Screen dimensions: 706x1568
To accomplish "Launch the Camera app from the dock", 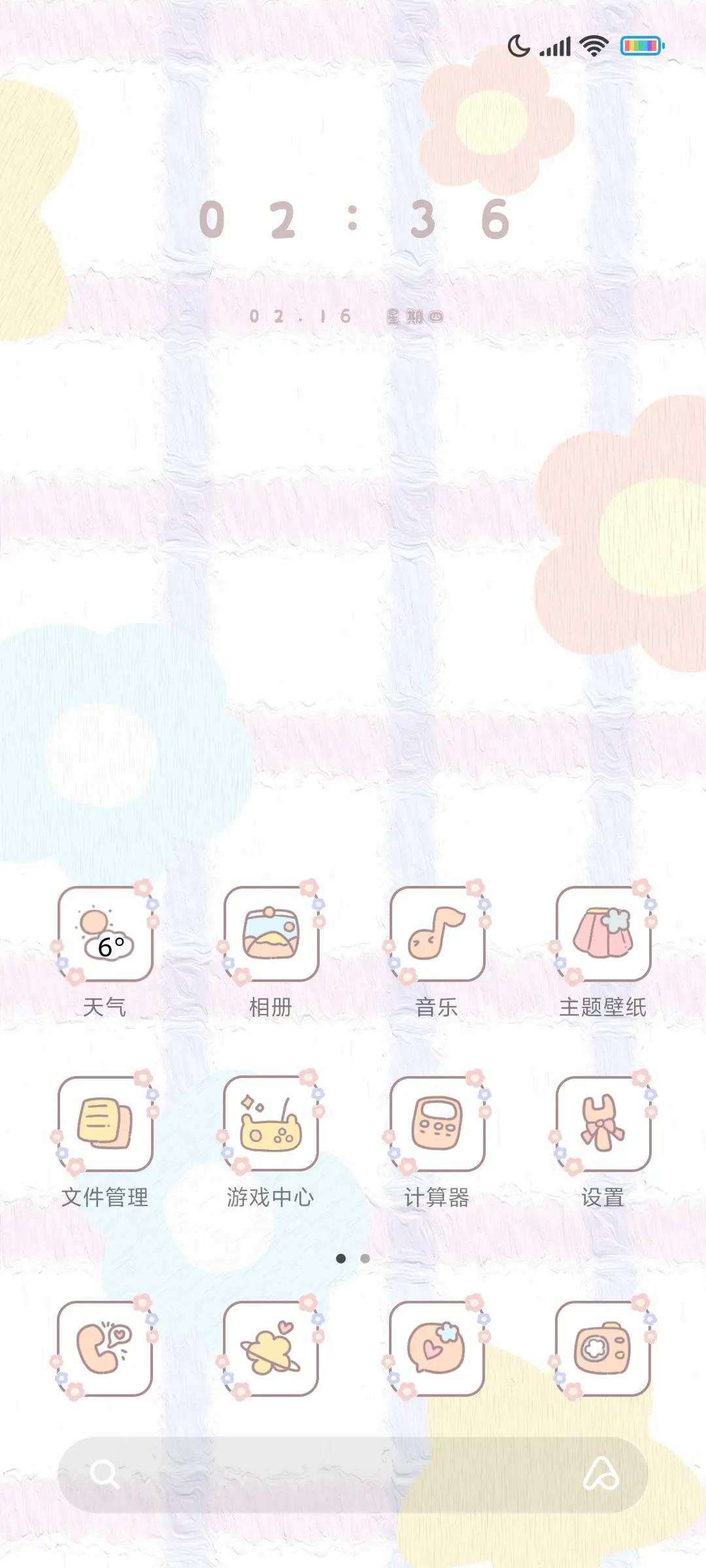I will tap(601, 1346).
